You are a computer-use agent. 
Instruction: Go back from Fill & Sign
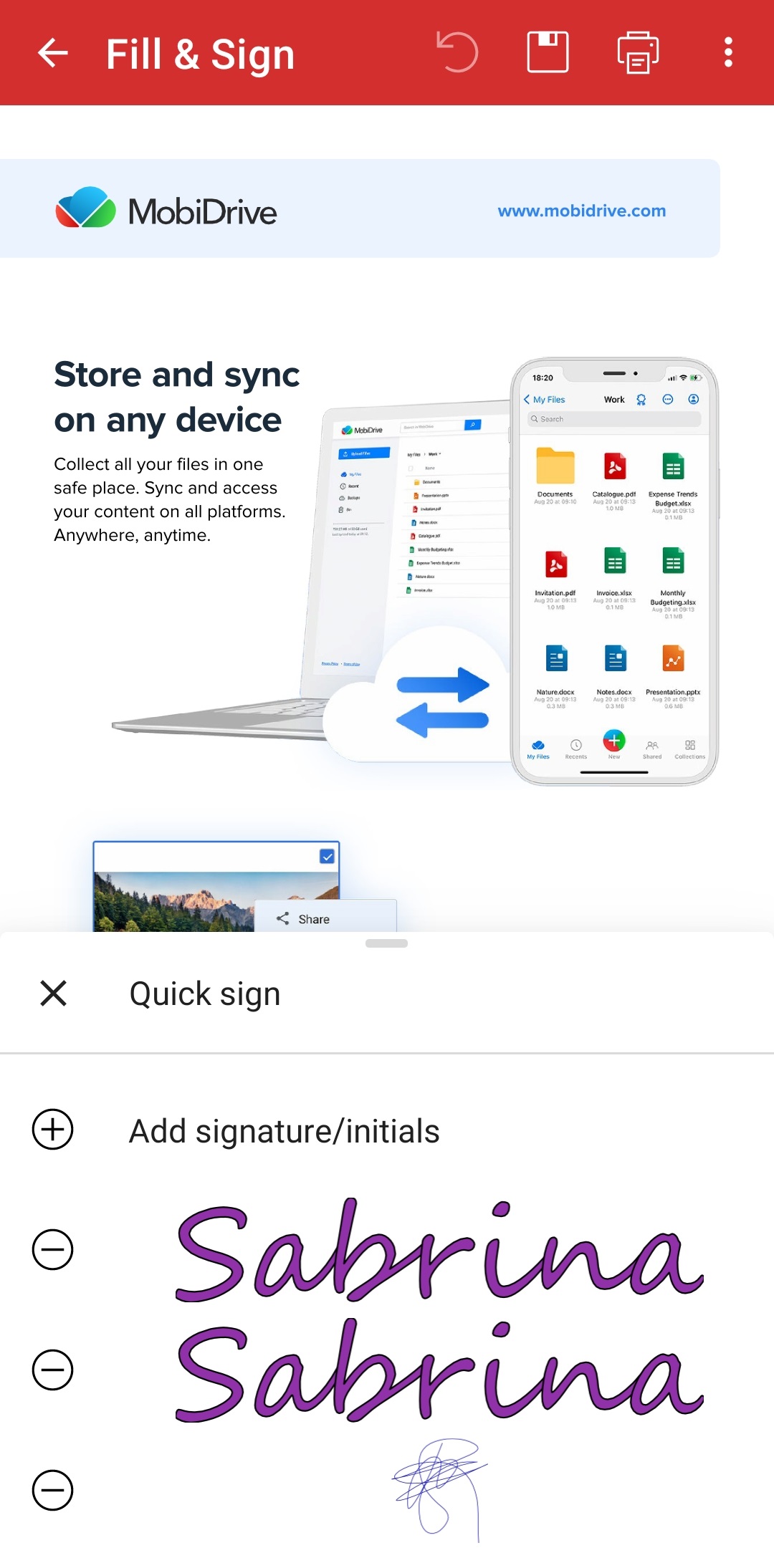point(52,53)
